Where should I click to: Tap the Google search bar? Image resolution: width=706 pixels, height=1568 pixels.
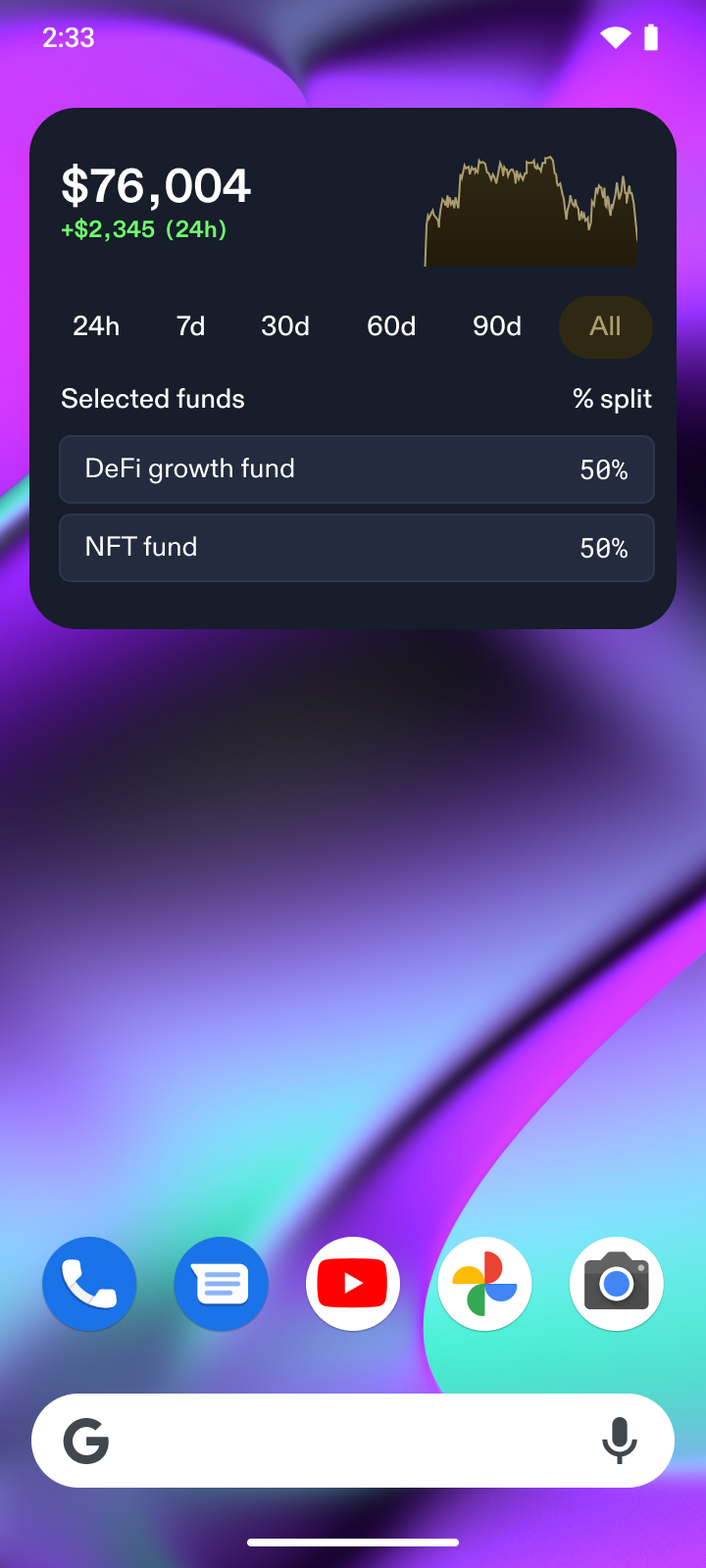pyautogui.click(x=333, y=1441)
